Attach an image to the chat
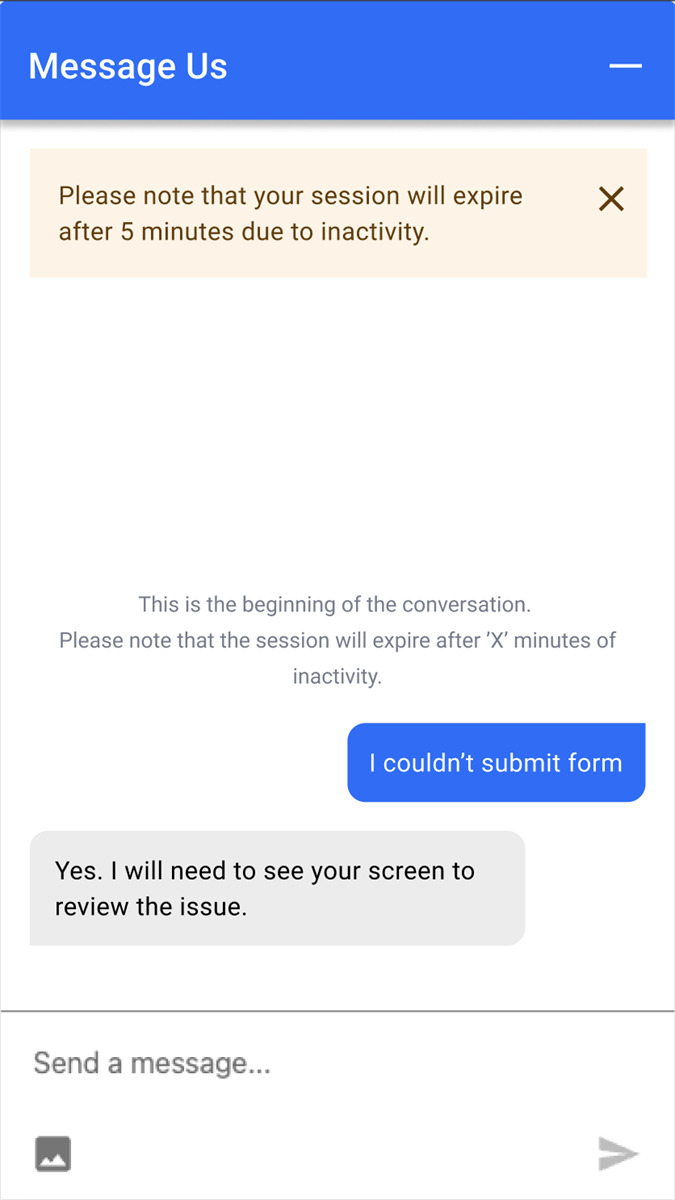The width and height of the screenshot is (675, 1200). tap(53, 1154)
